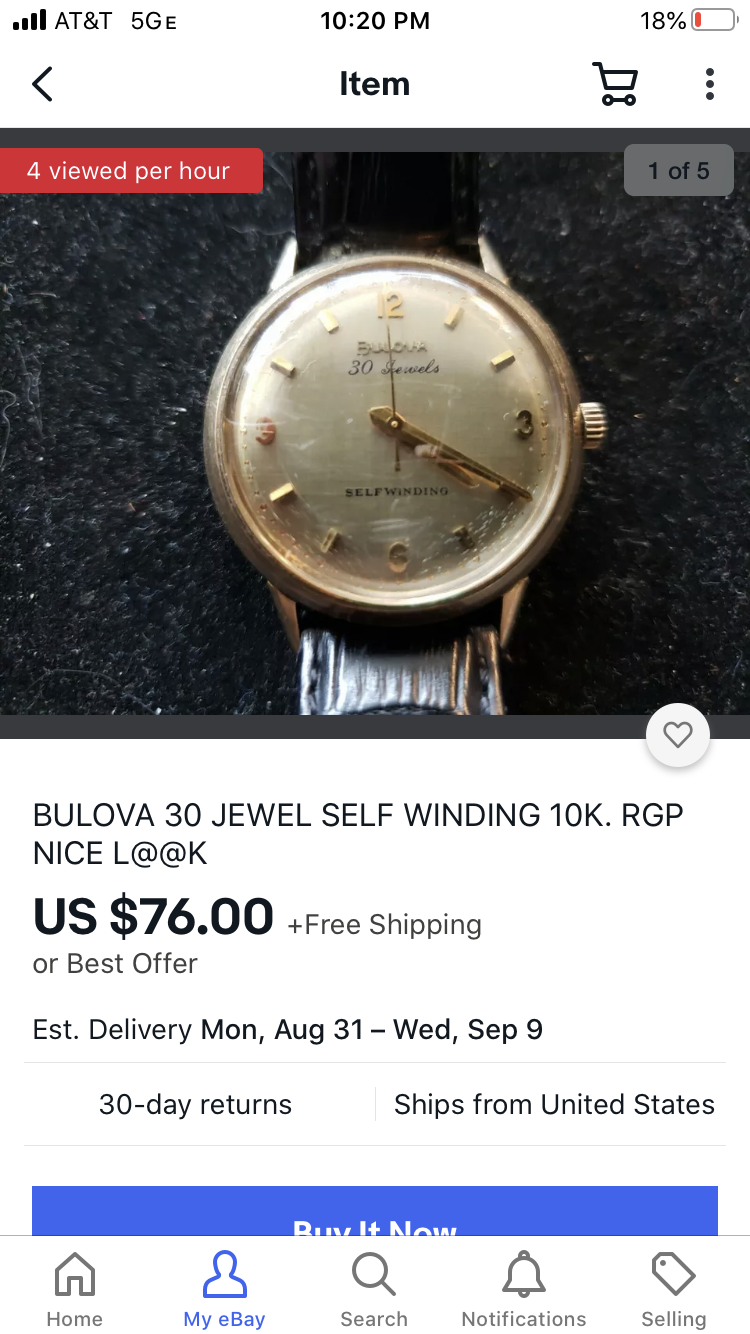Open the shopping cart
Viewport: 750px width, 1334px height.
coord(615,84)
